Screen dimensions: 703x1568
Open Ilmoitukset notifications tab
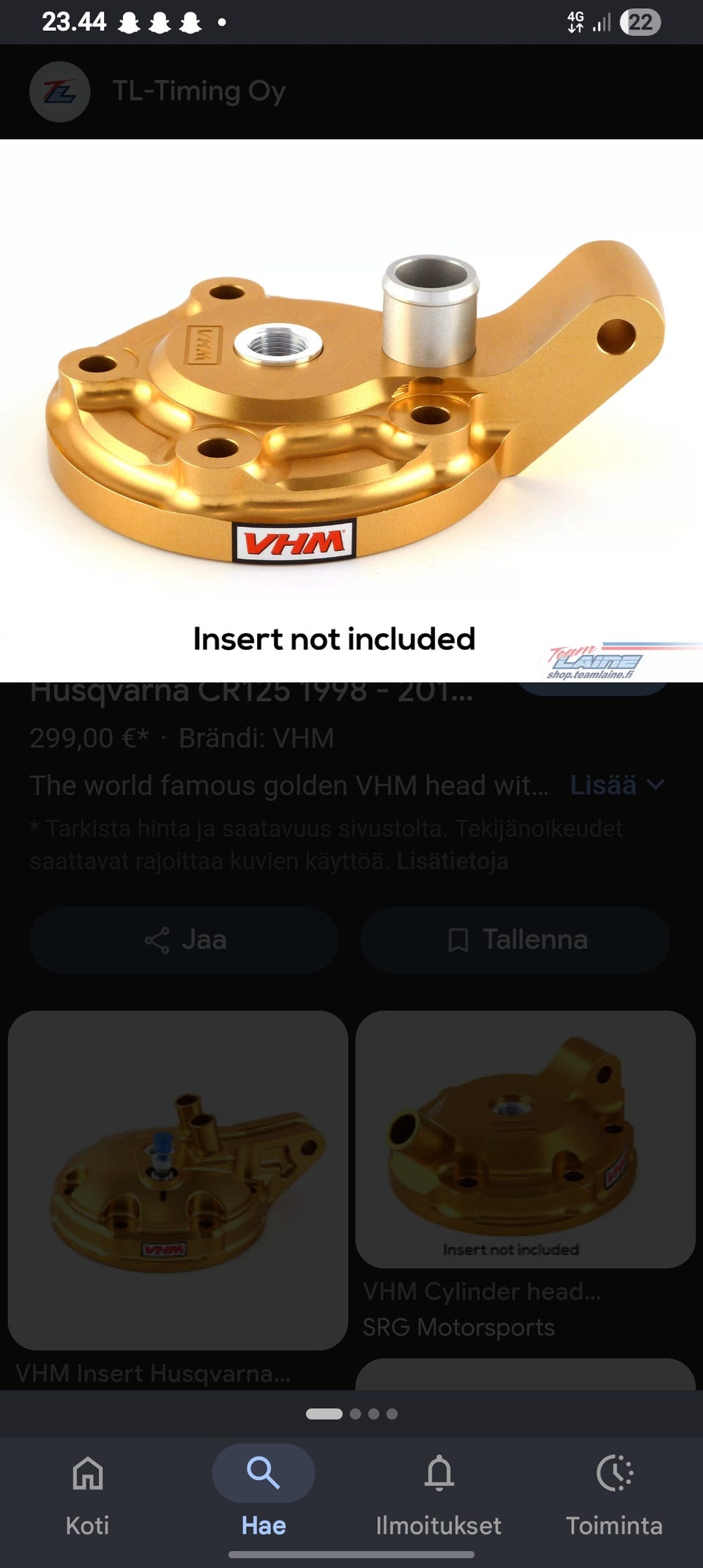coord(439,1495)
